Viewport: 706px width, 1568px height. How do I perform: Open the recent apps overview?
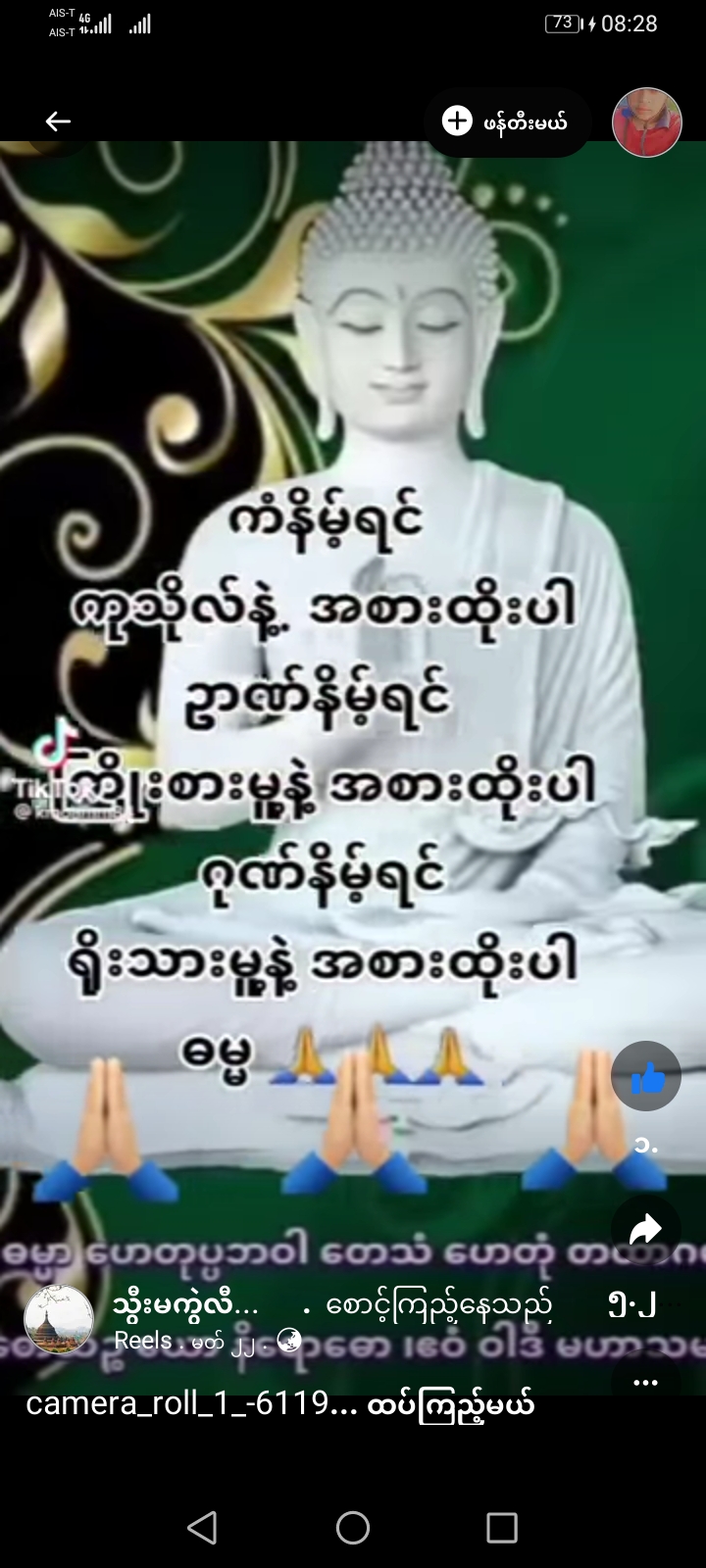pyautogui.click(x=501, y=1527)
